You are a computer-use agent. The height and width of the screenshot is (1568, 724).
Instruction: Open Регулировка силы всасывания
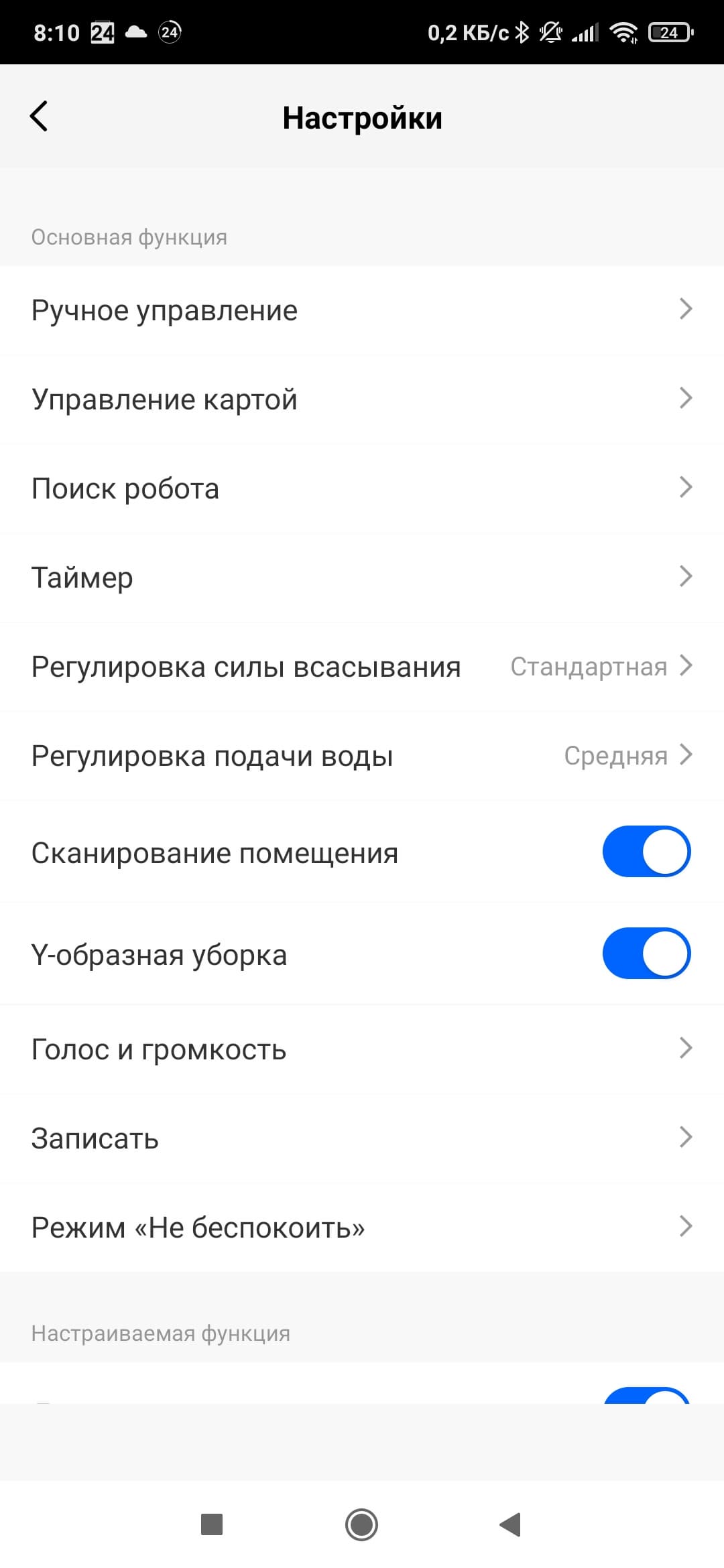362,667
